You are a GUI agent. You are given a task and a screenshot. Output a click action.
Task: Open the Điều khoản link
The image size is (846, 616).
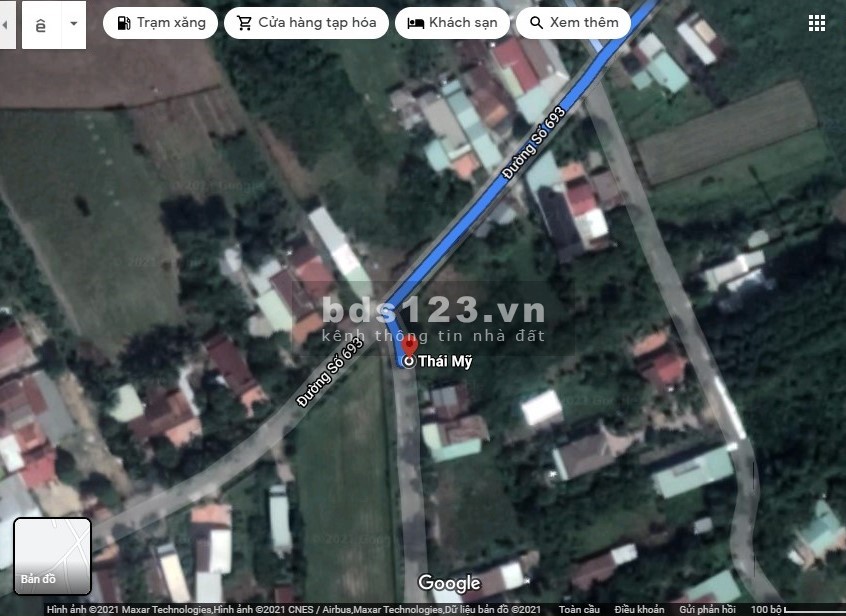click(x=640, y=609)
